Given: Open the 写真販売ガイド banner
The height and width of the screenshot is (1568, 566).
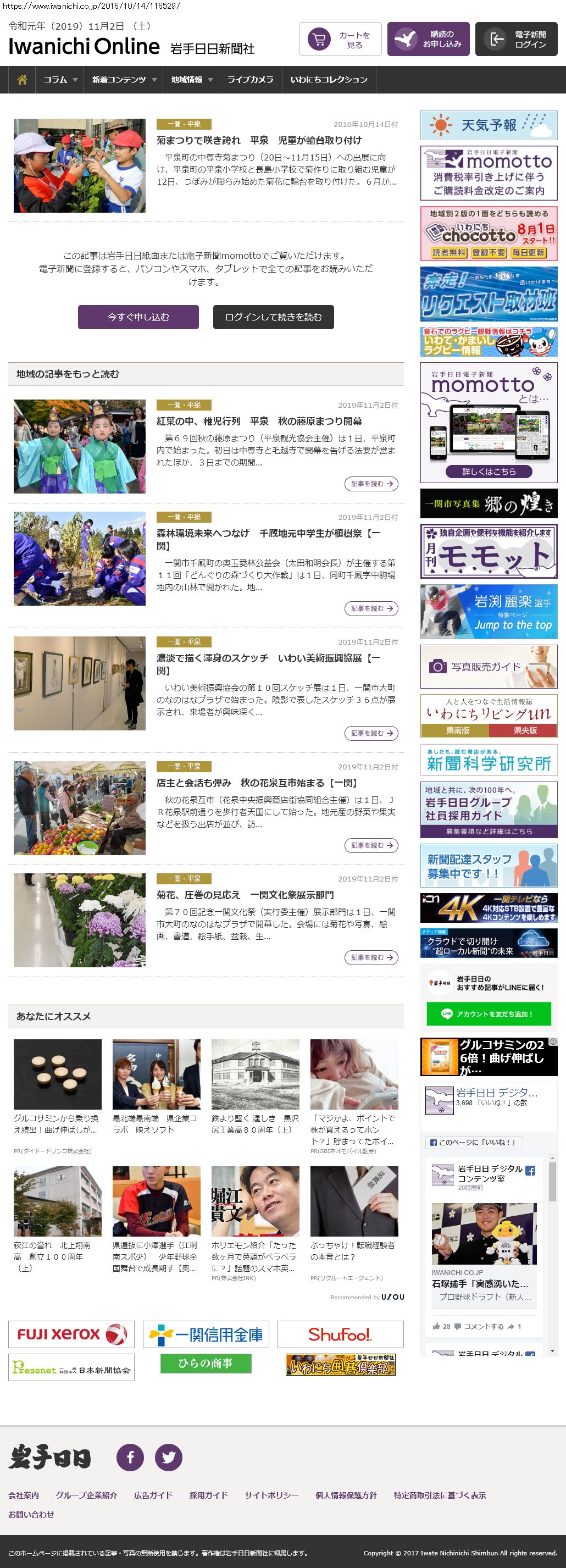Looking at the screenshot, I should pyautogui.click(x=489, y=667).
